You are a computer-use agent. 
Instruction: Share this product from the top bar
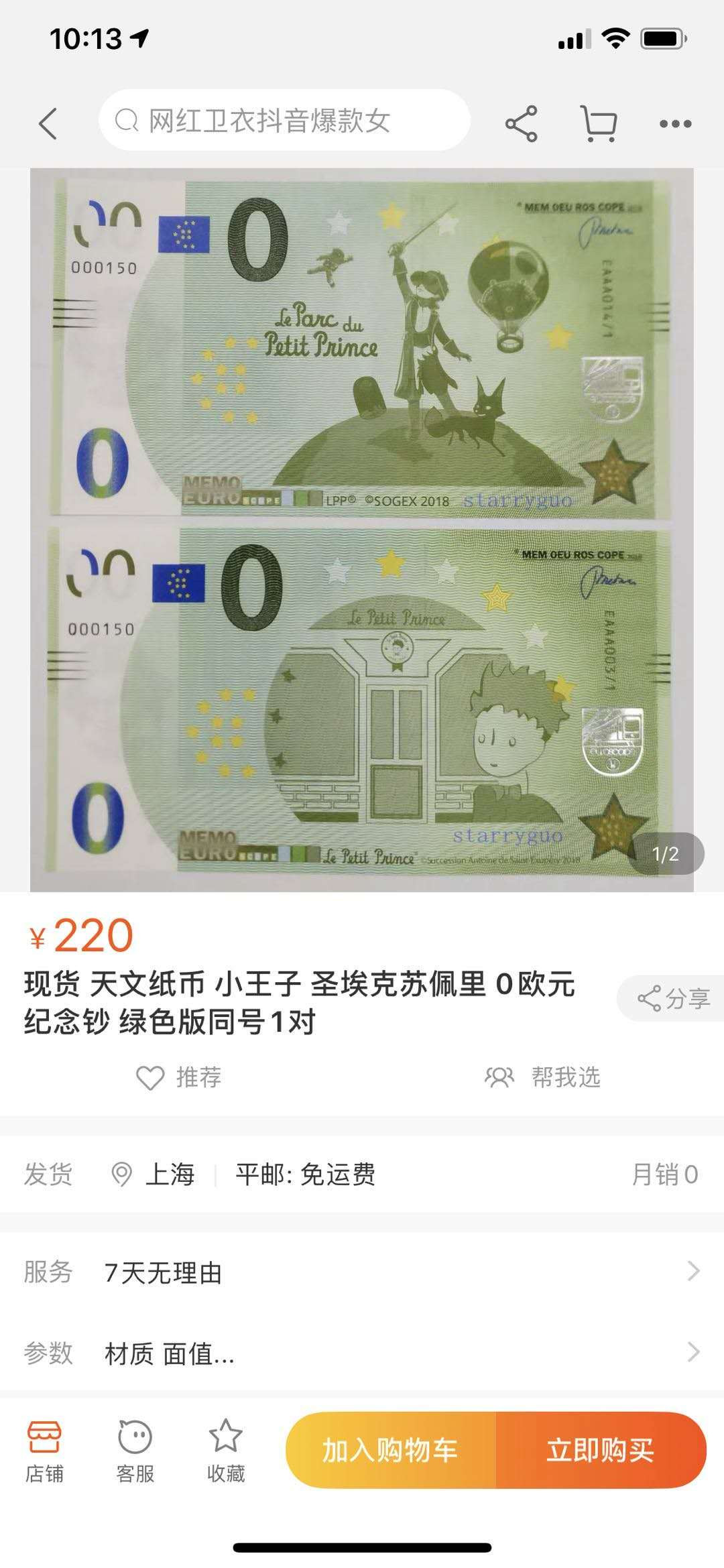pos(521,123)
